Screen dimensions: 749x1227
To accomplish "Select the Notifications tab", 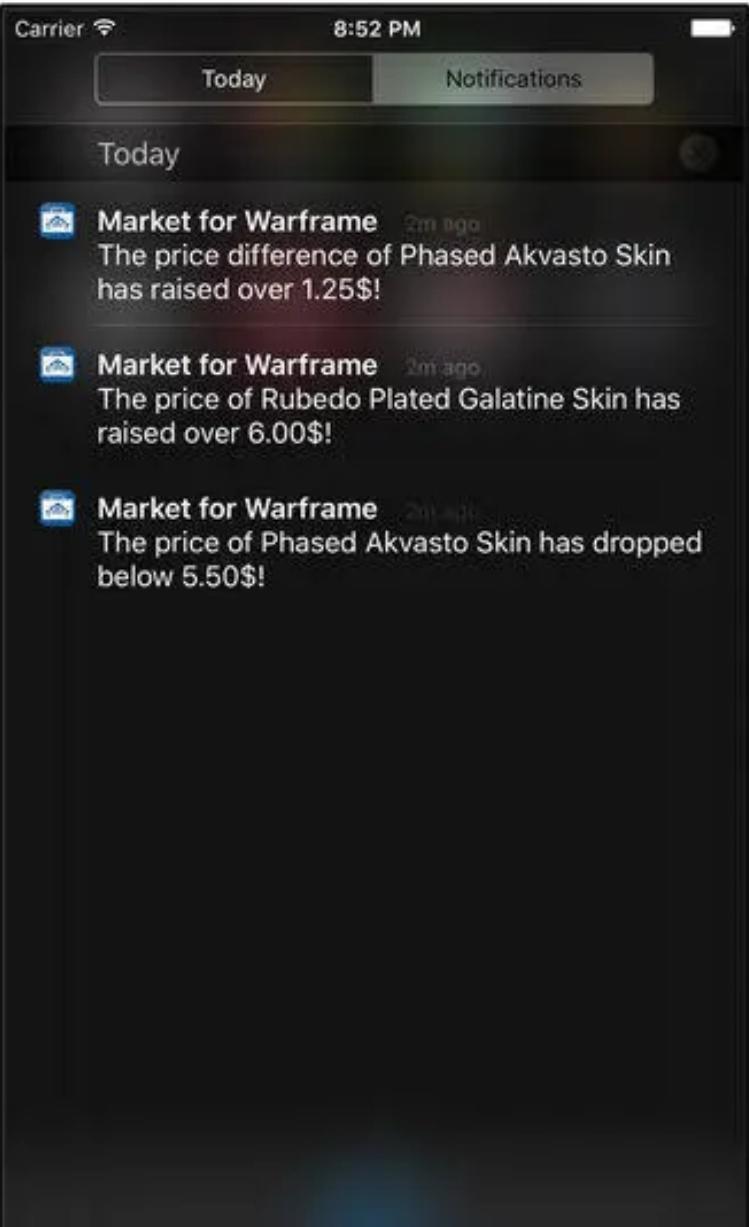I will click(x=513, y=79).
